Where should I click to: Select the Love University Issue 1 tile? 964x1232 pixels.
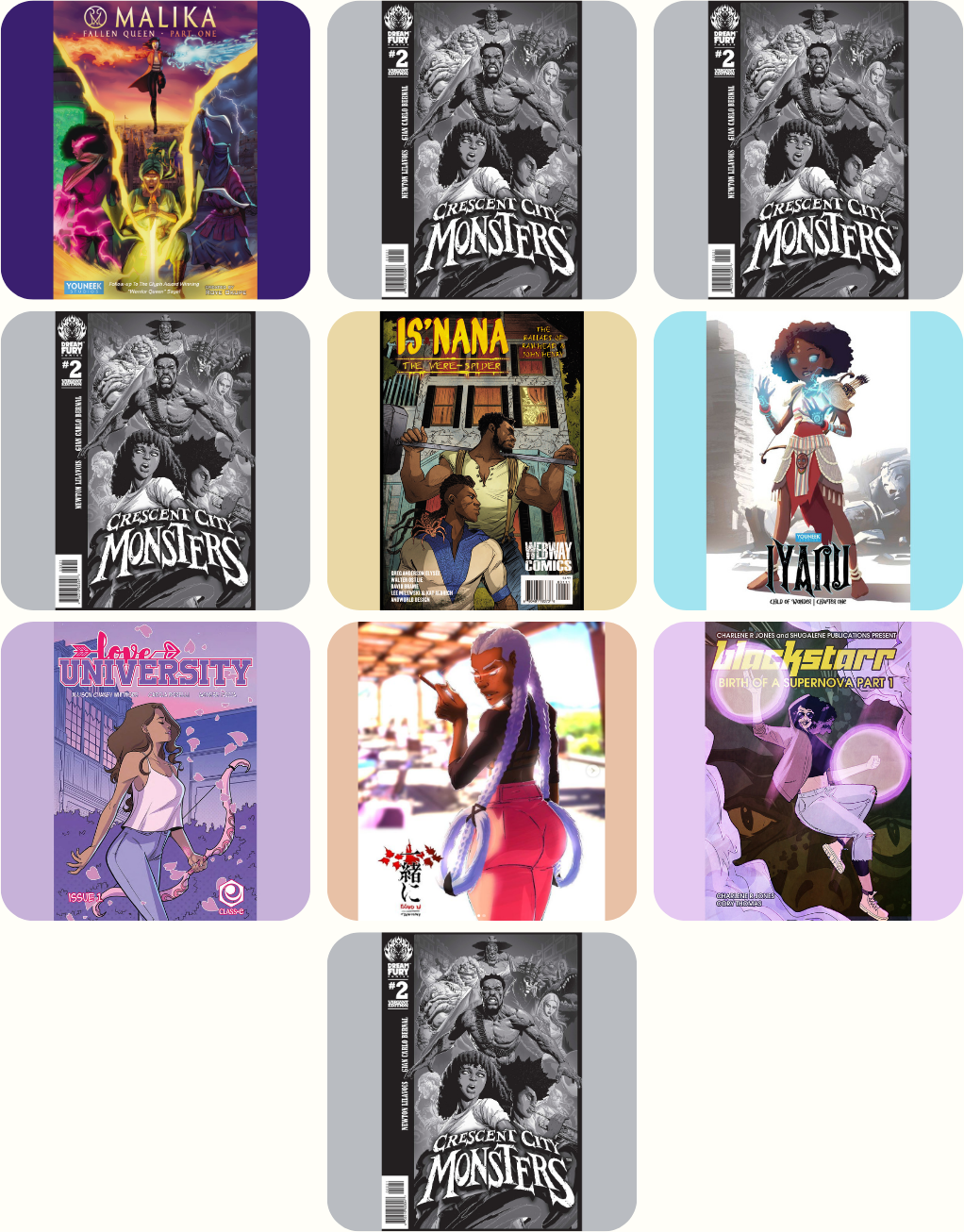point(156,771)
